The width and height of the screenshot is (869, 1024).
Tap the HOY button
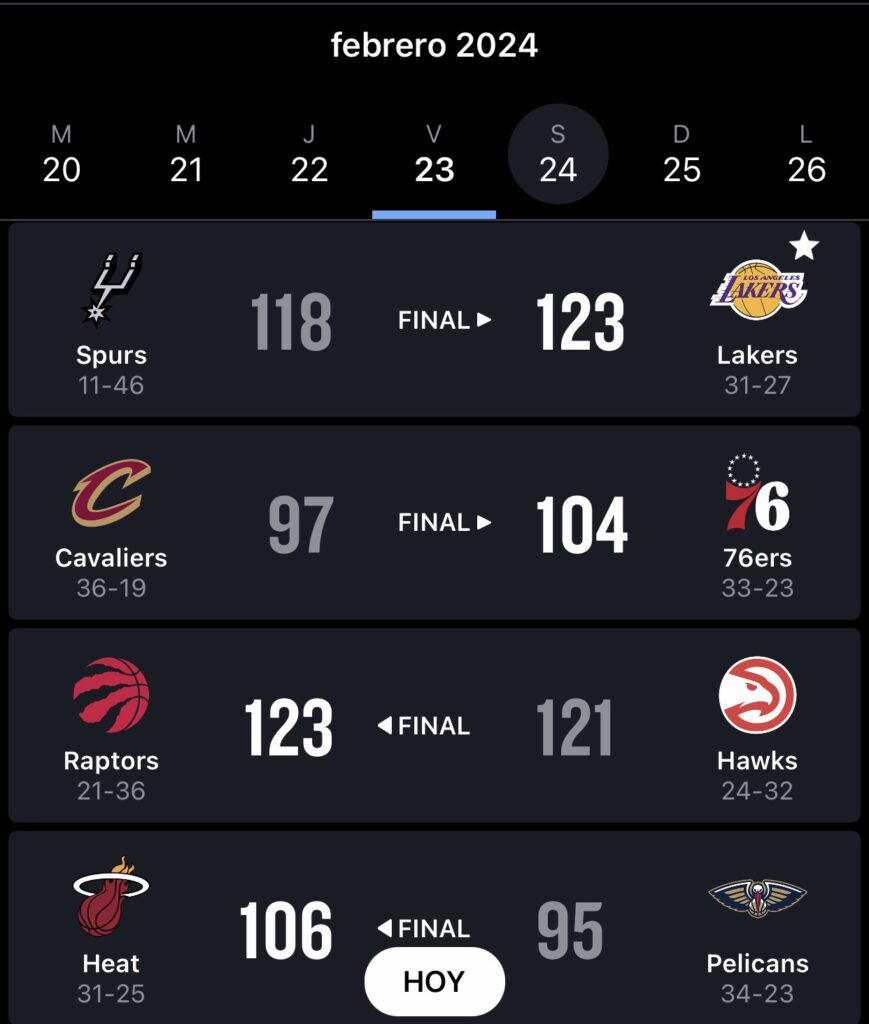tap(434, 981)
